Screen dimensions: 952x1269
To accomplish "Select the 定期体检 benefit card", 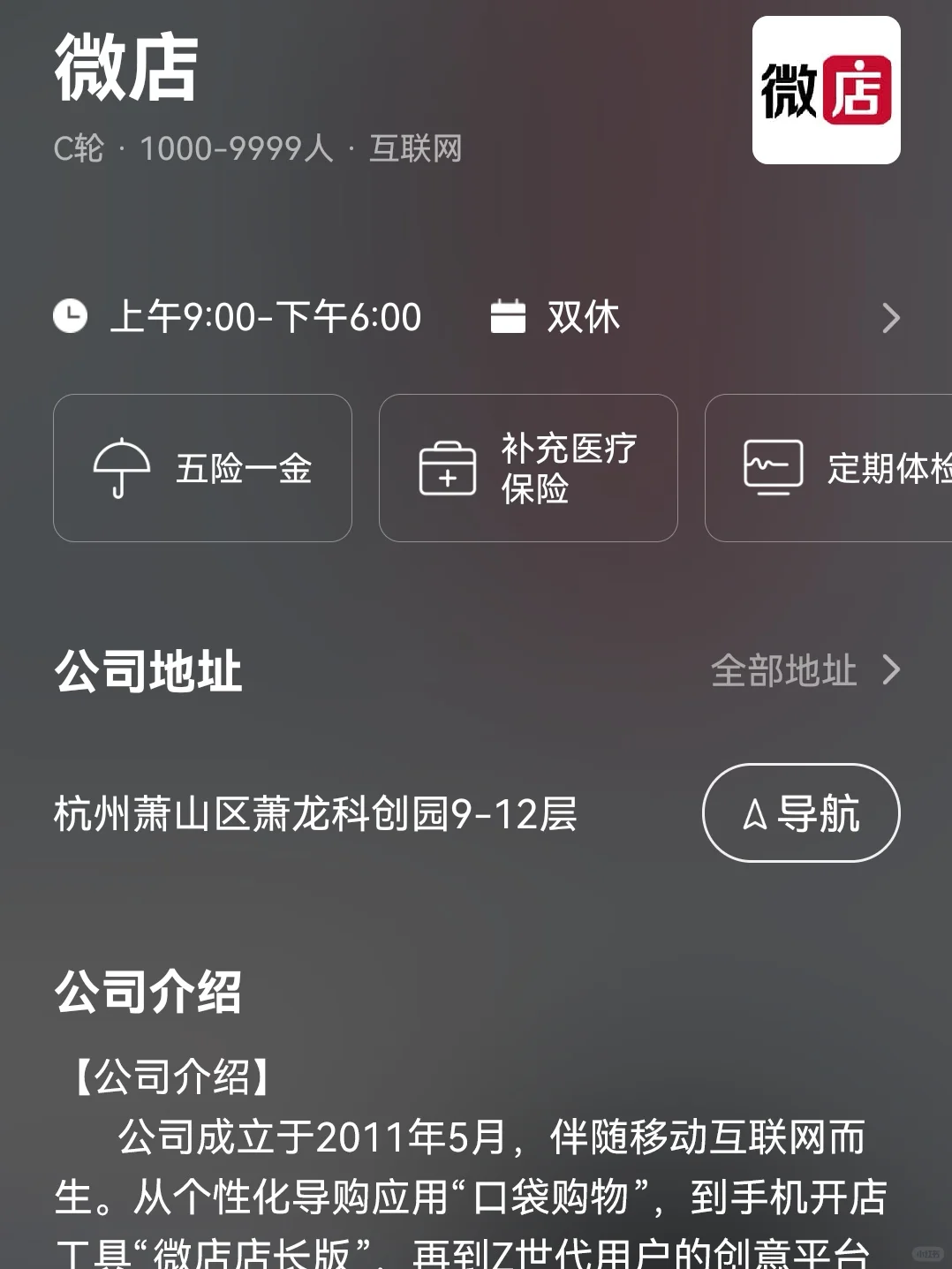I will 828,468.
